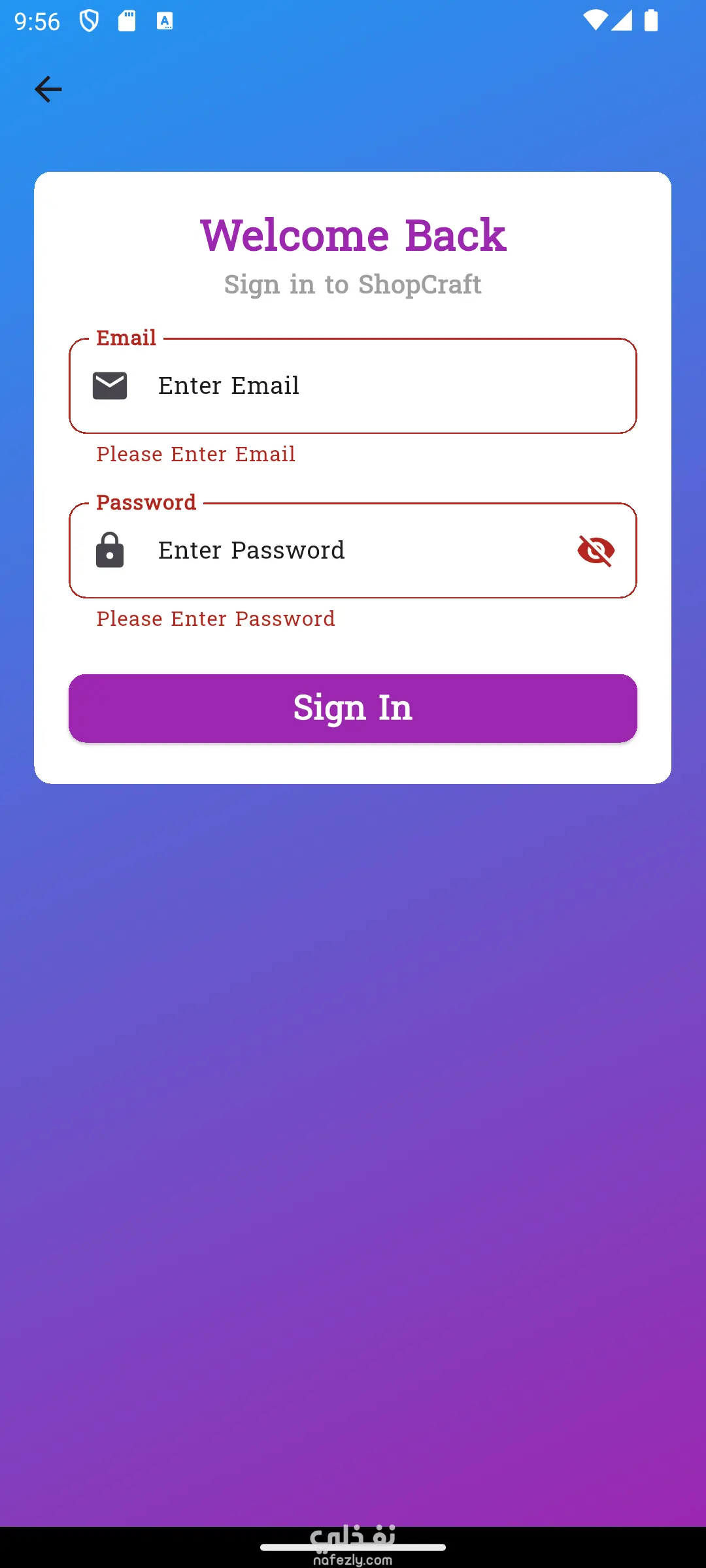Image resolution: width=706 pixels, height=1568 pixels.
Task: Tap the Enter Password field
Action: click(353, 551)
